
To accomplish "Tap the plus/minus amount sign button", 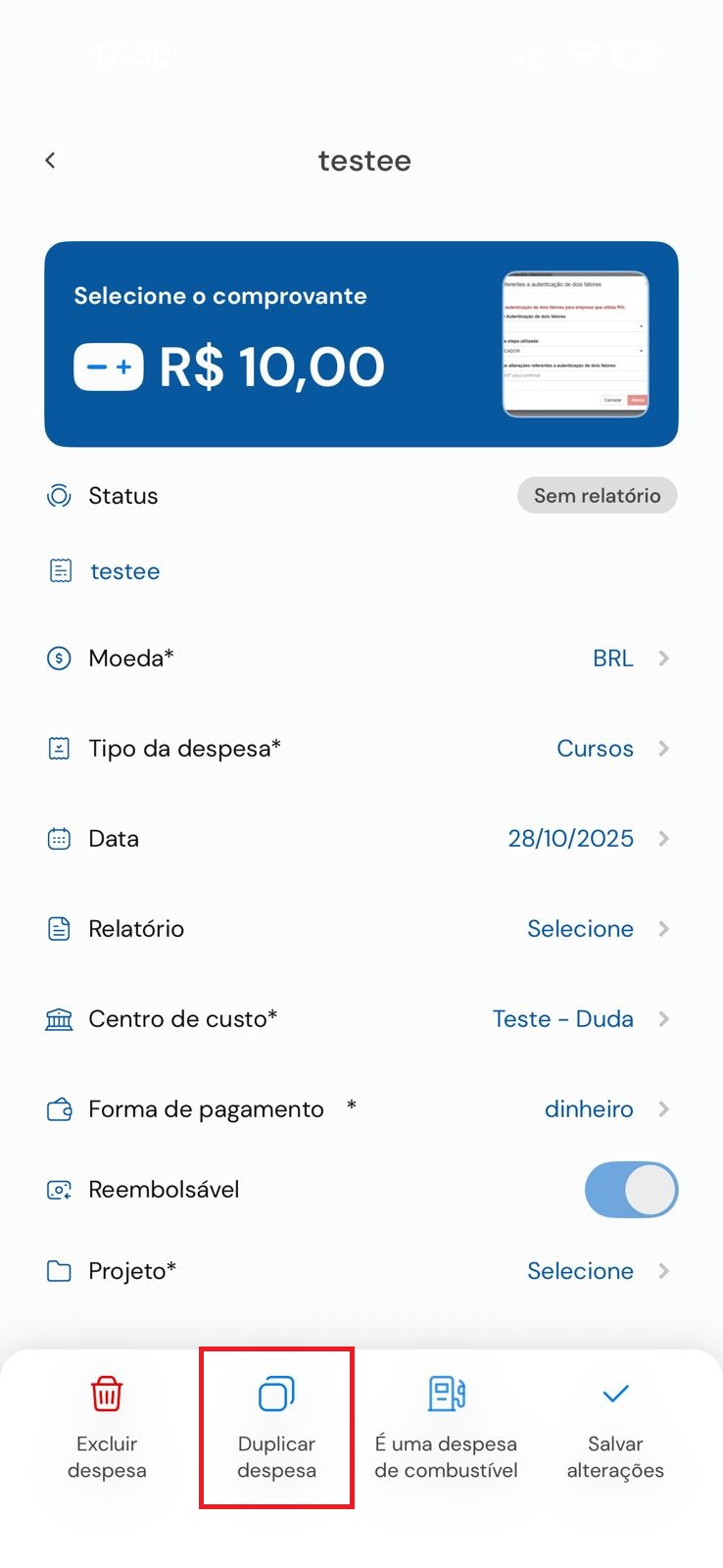I will click(x=109, y=367).
